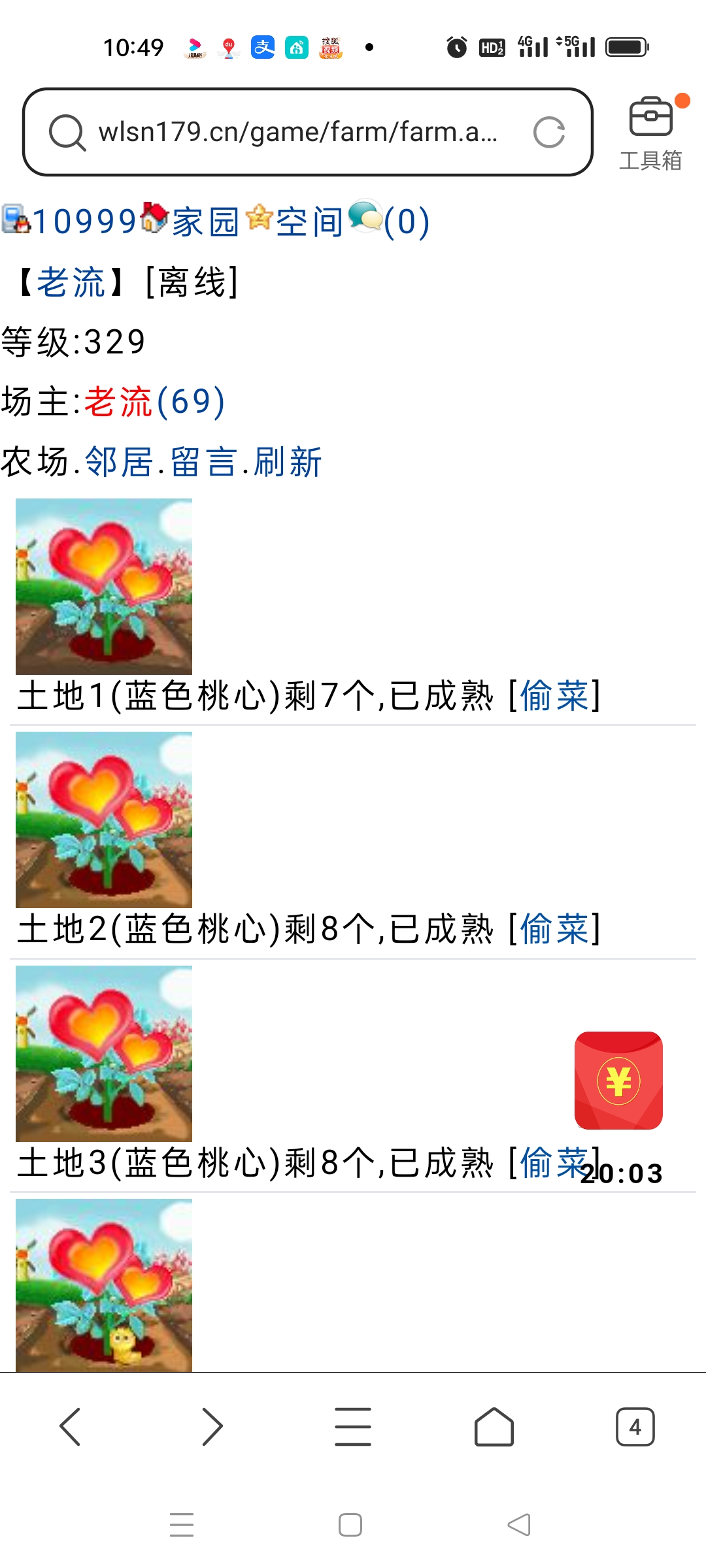Open the 邻居 neighbors link
Image resolution: width=706 pixels, height=1568 pixels.
tap(118, 462)
